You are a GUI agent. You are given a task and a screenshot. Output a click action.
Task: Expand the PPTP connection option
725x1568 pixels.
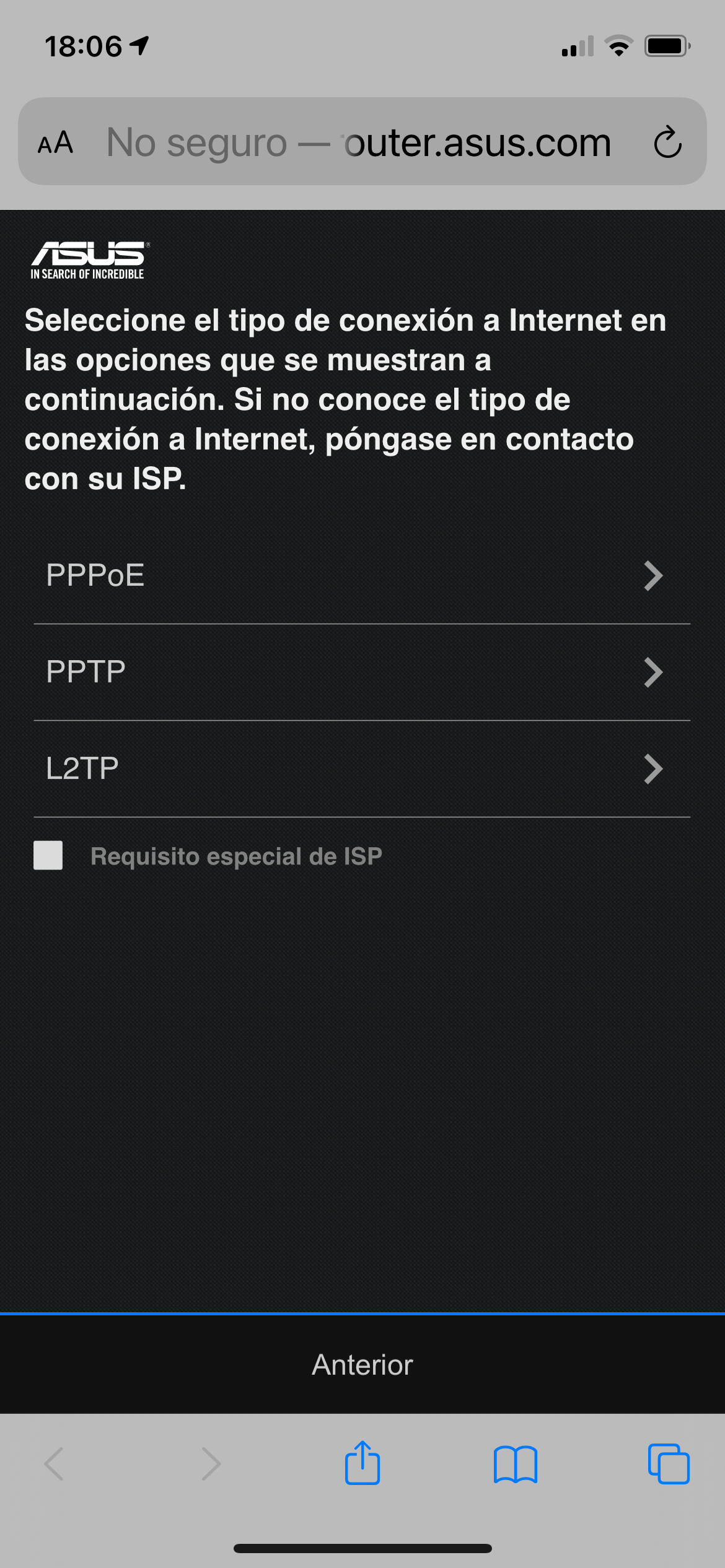click(x=651, y=674)
